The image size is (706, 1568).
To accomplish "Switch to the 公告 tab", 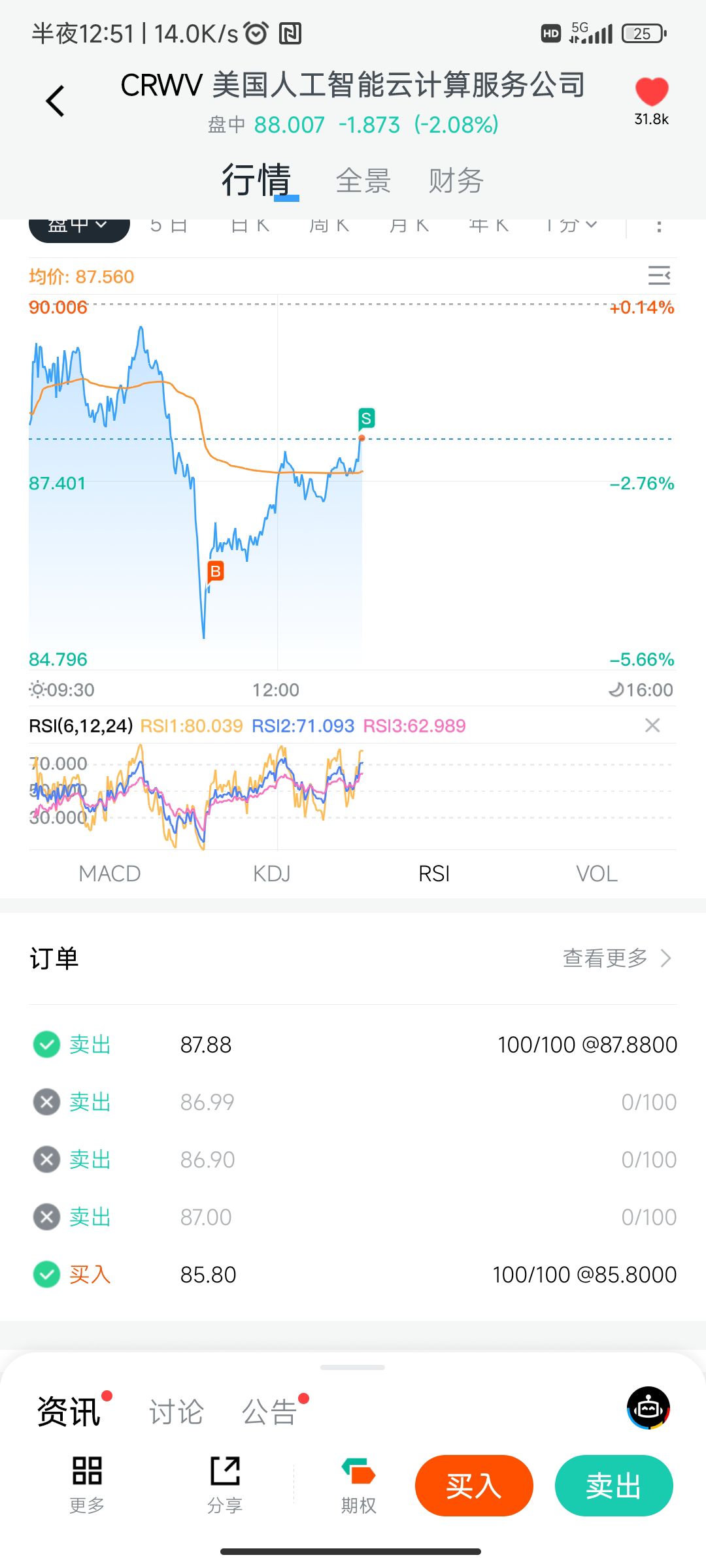I will point(269,1413).
